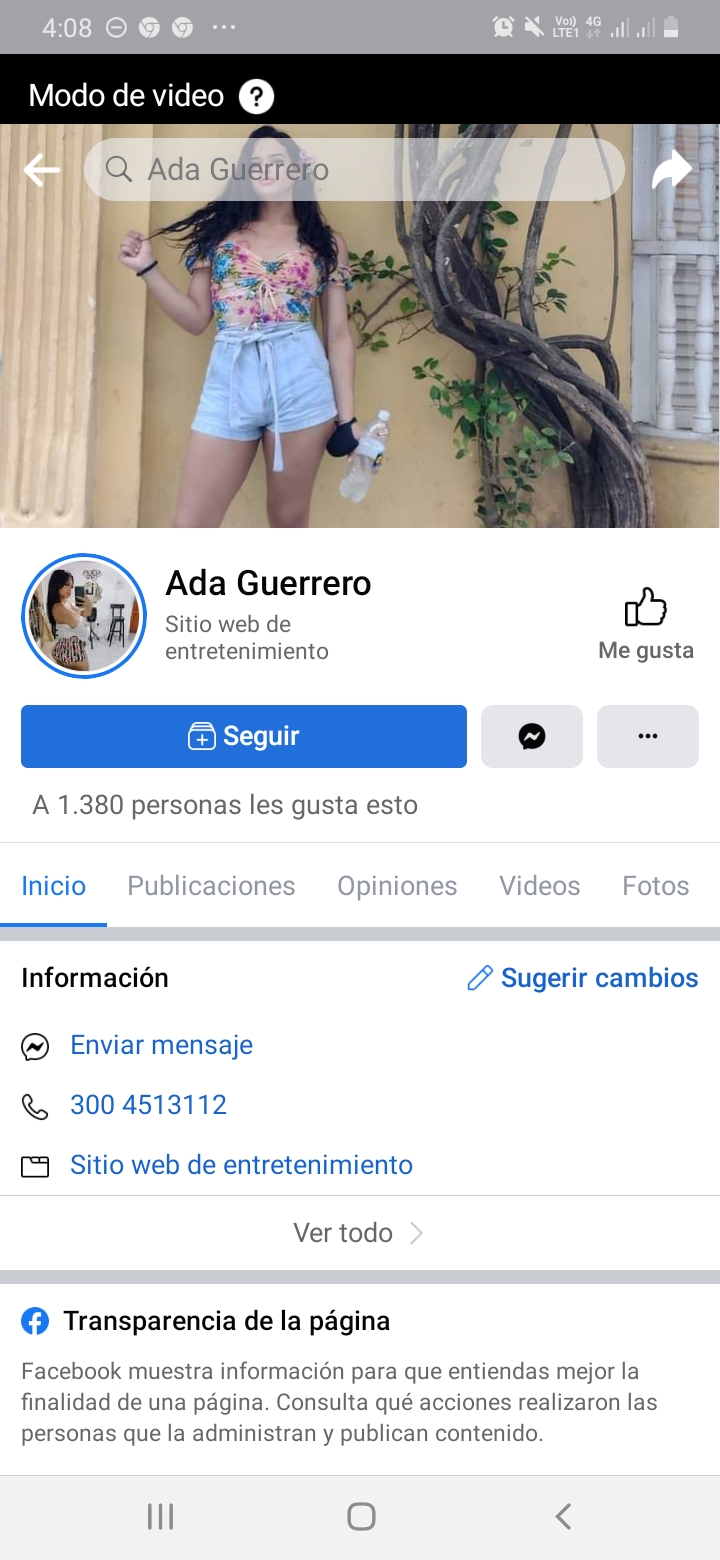Open Messenger chat button beside Seguir

pos(532,737)
